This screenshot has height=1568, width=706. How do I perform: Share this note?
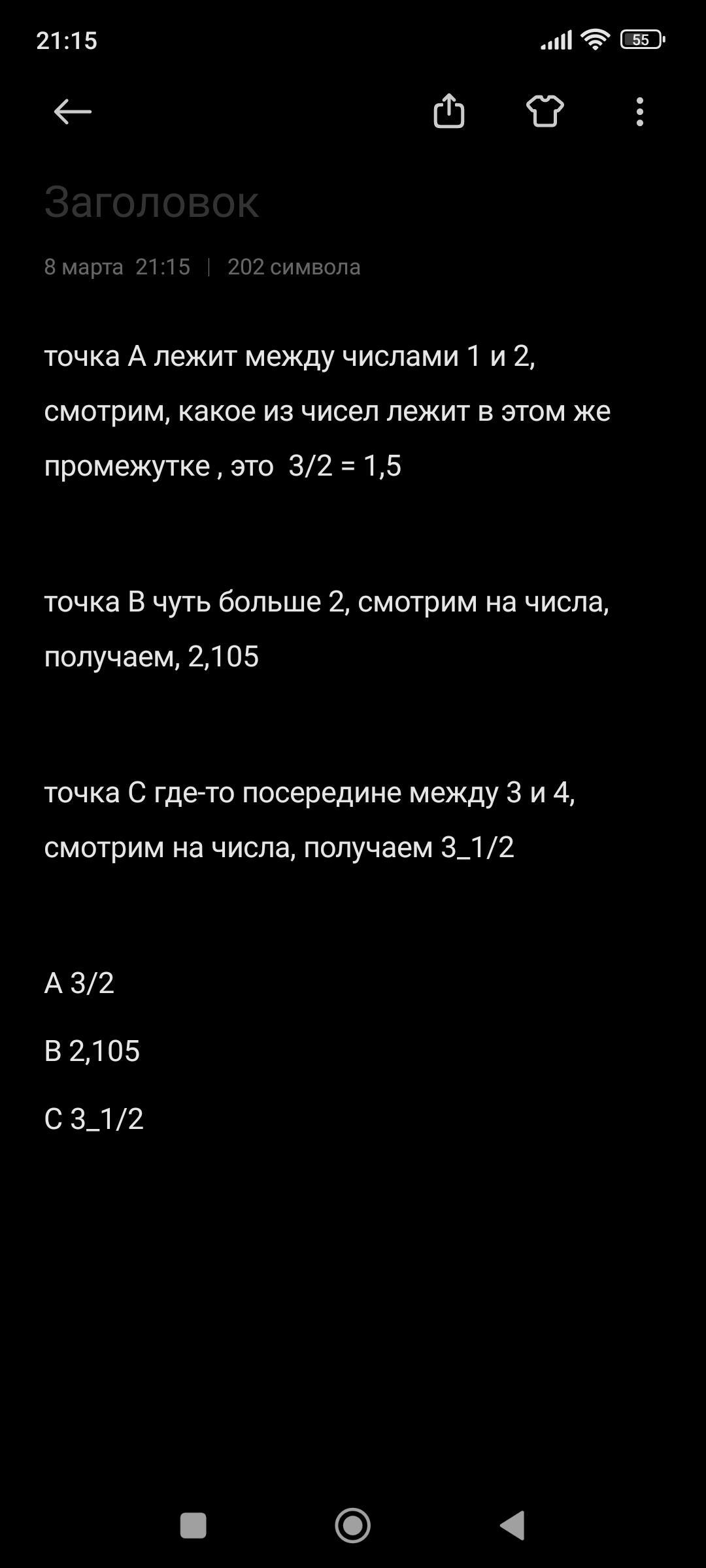click(449, 111)
